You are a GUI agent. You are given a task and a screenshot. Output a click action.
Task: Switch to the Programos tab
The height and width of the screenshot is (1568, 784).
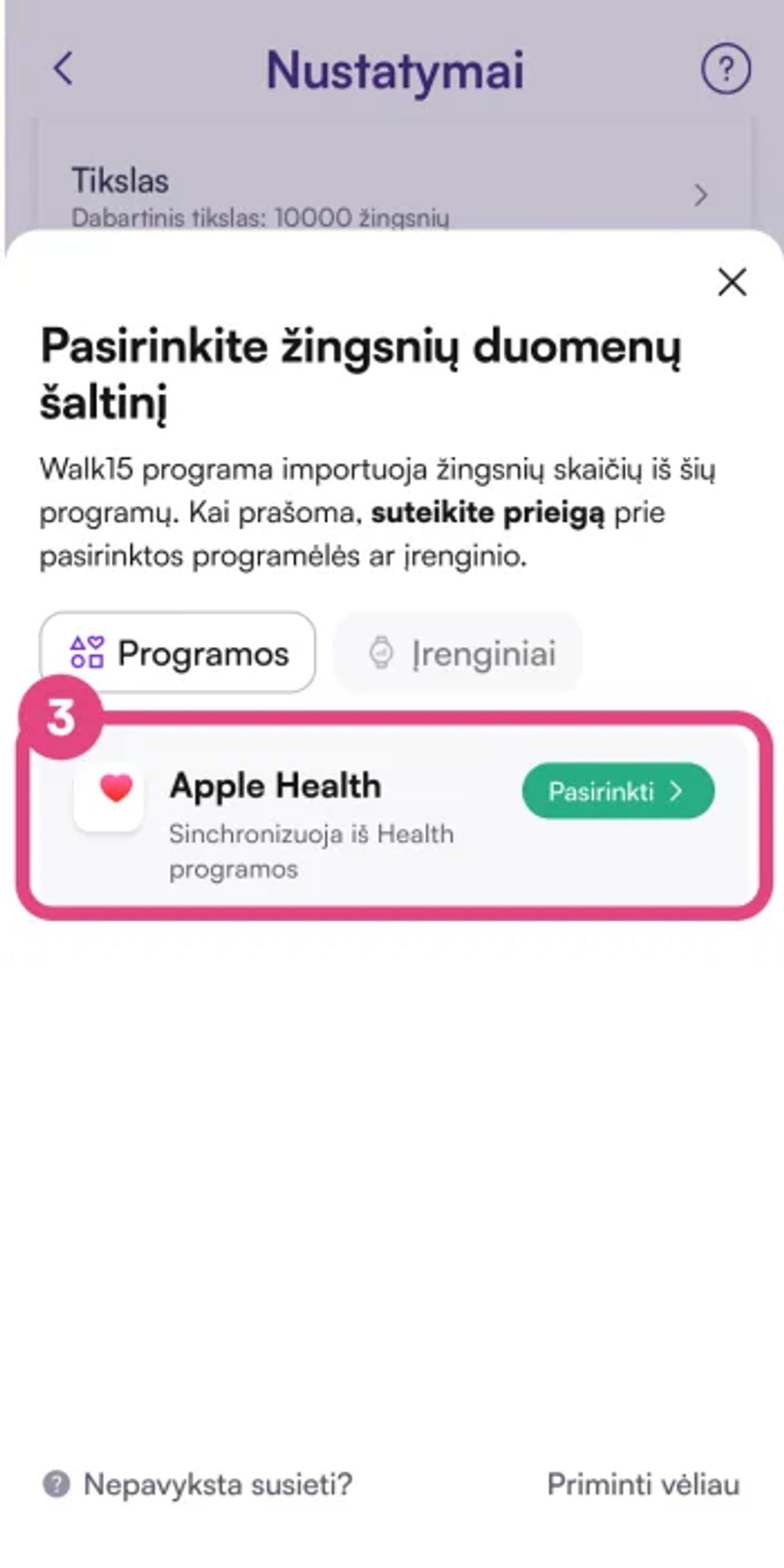177,653
